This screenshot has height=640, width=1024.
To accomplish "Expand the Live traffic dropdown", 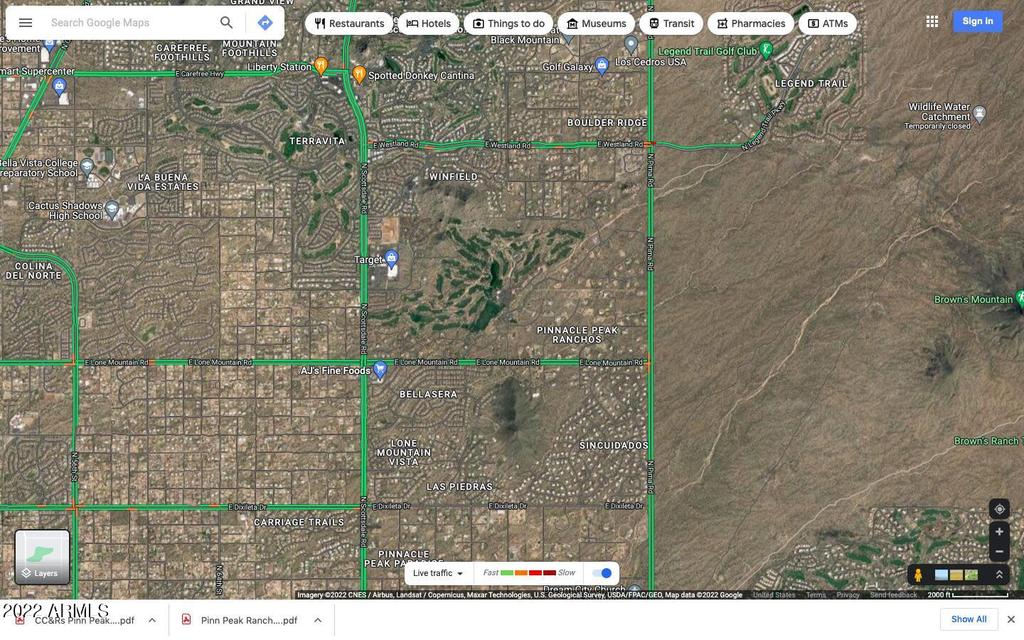I will 438,573.
